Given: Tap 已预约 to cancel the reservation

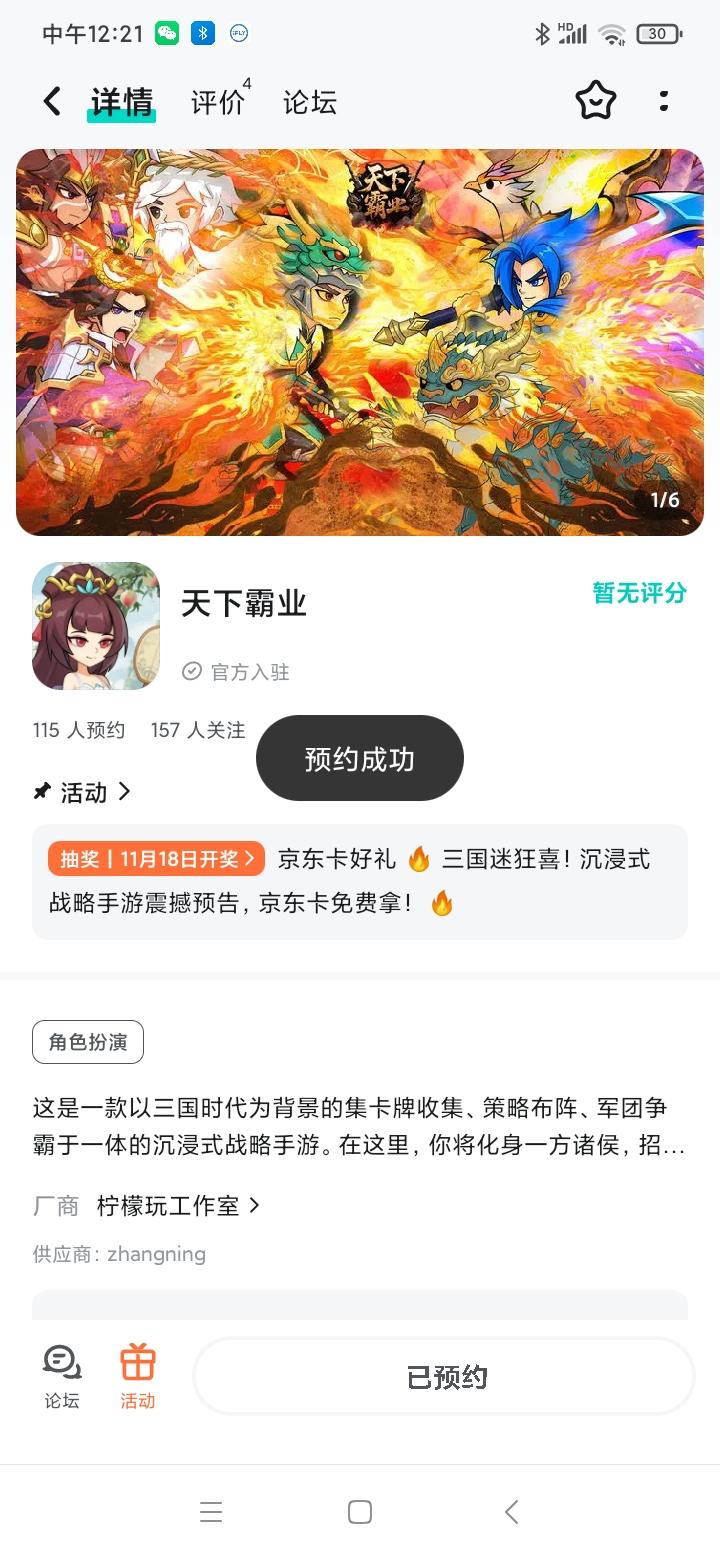Looking at the screenshot, I should [x=443, y=1376].
